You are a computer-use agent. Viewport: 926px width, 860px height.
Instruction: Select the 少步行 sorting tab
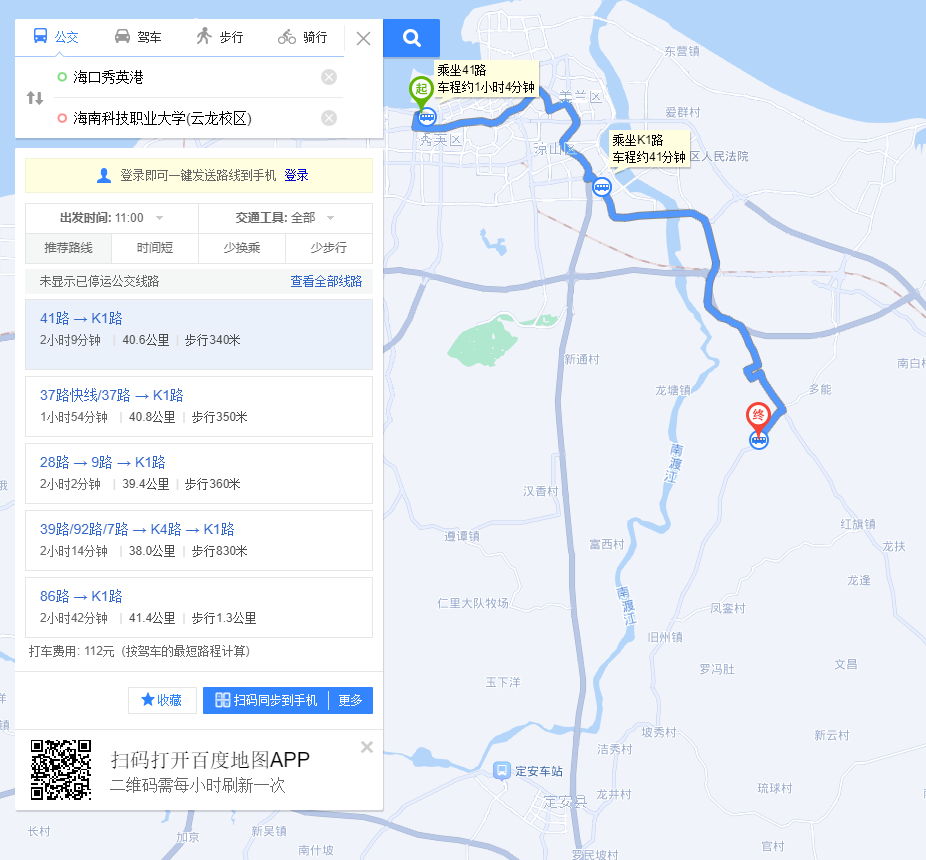328,248
